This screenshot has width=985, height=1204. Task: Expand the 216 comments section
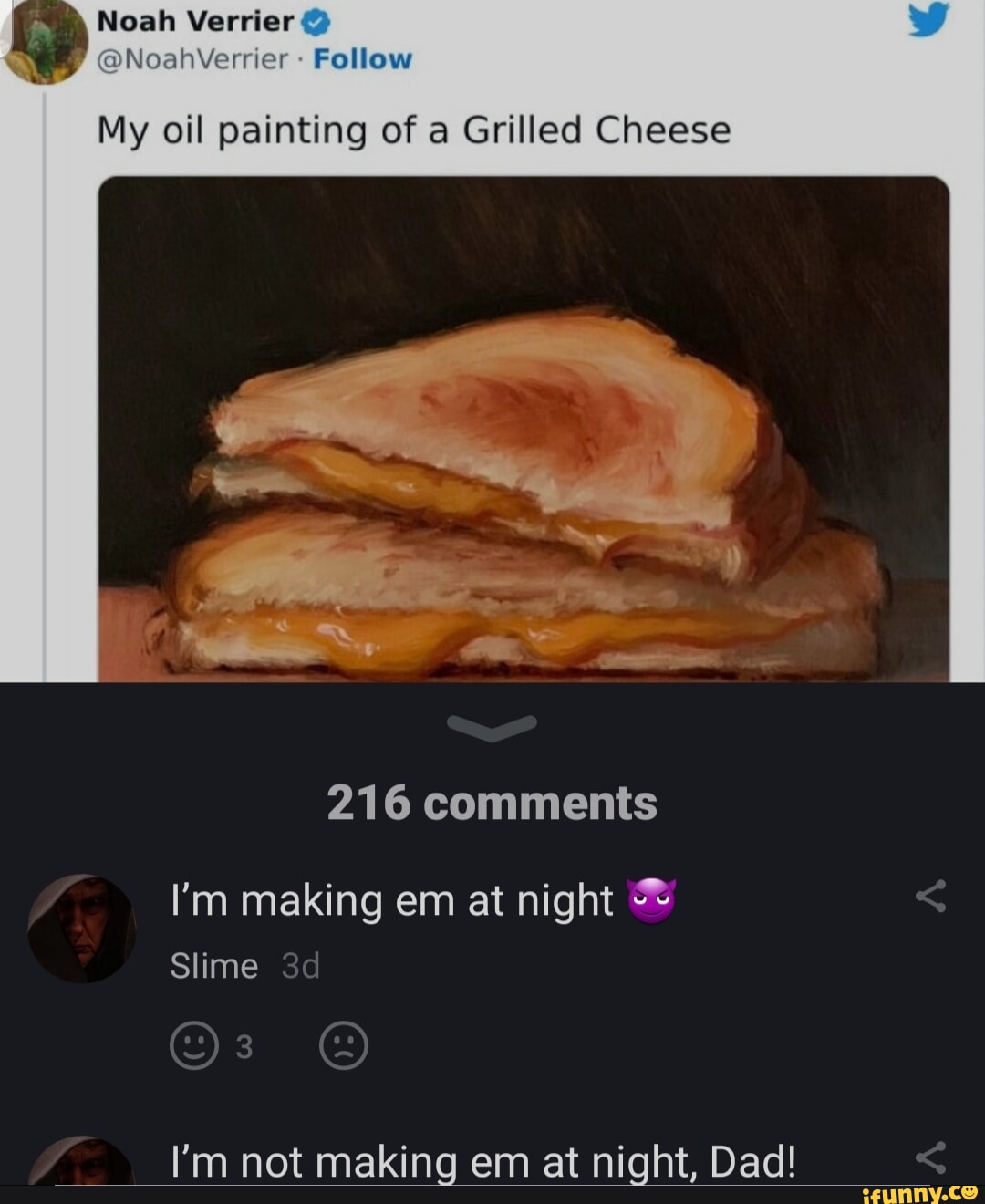(493, 803)
